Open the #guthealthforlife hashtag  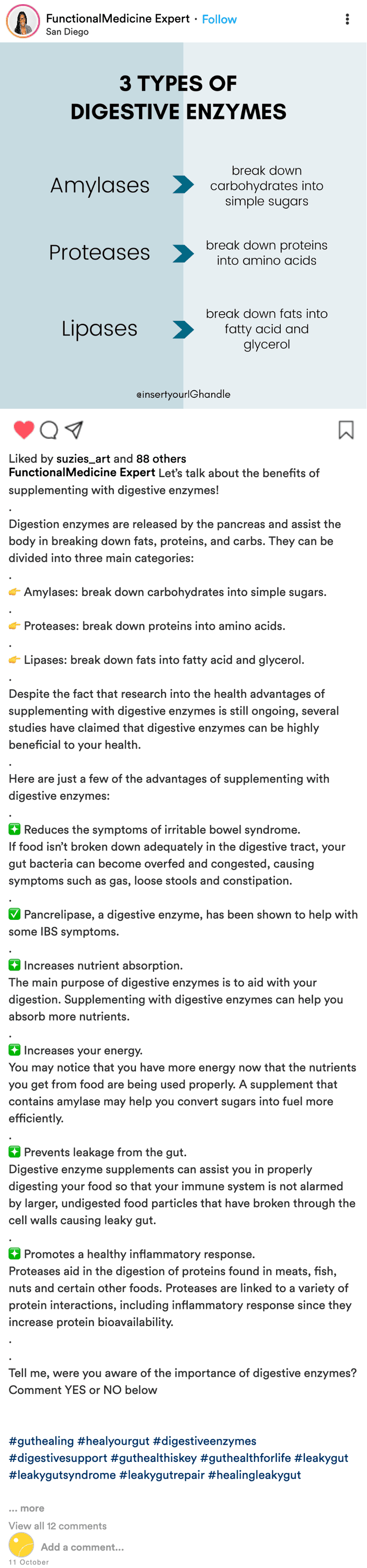point(245,1458)
